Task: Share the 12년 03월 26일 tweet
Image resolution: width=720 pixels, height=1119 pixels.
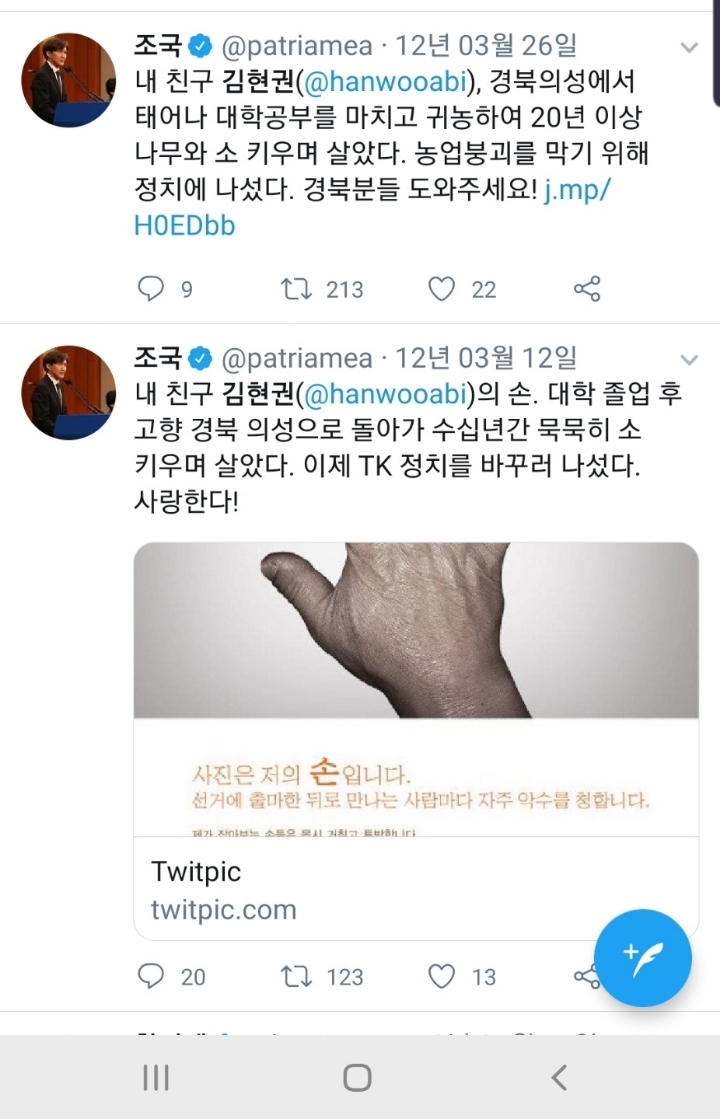Action: 587,289
